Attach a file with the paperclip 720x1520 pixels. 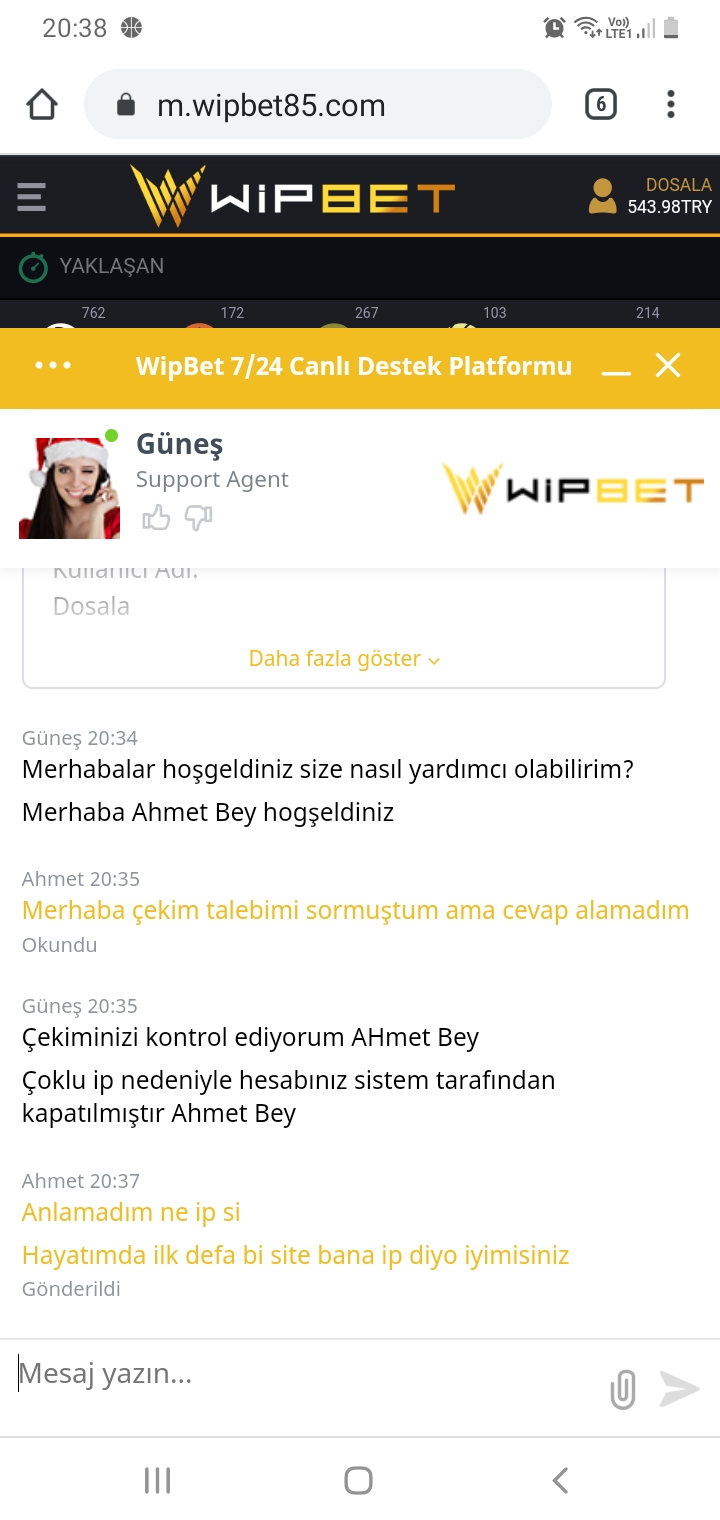pyautogui.click(x=623, y=1390)
